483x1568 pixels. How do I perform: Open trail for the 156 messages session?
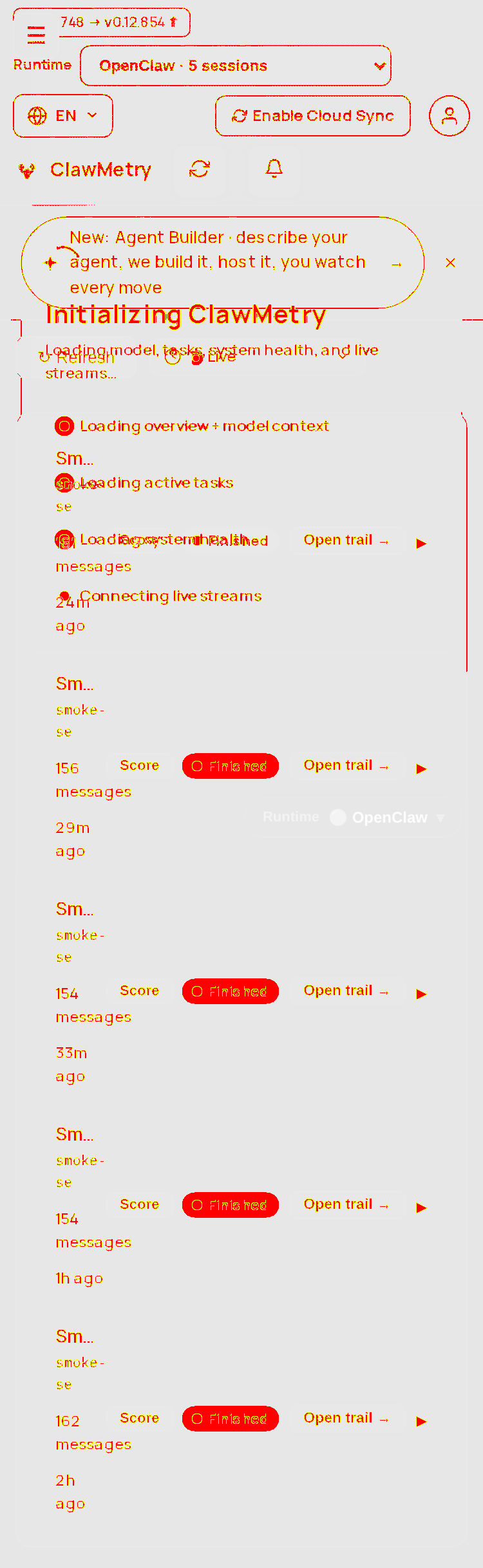click(346, 766)
